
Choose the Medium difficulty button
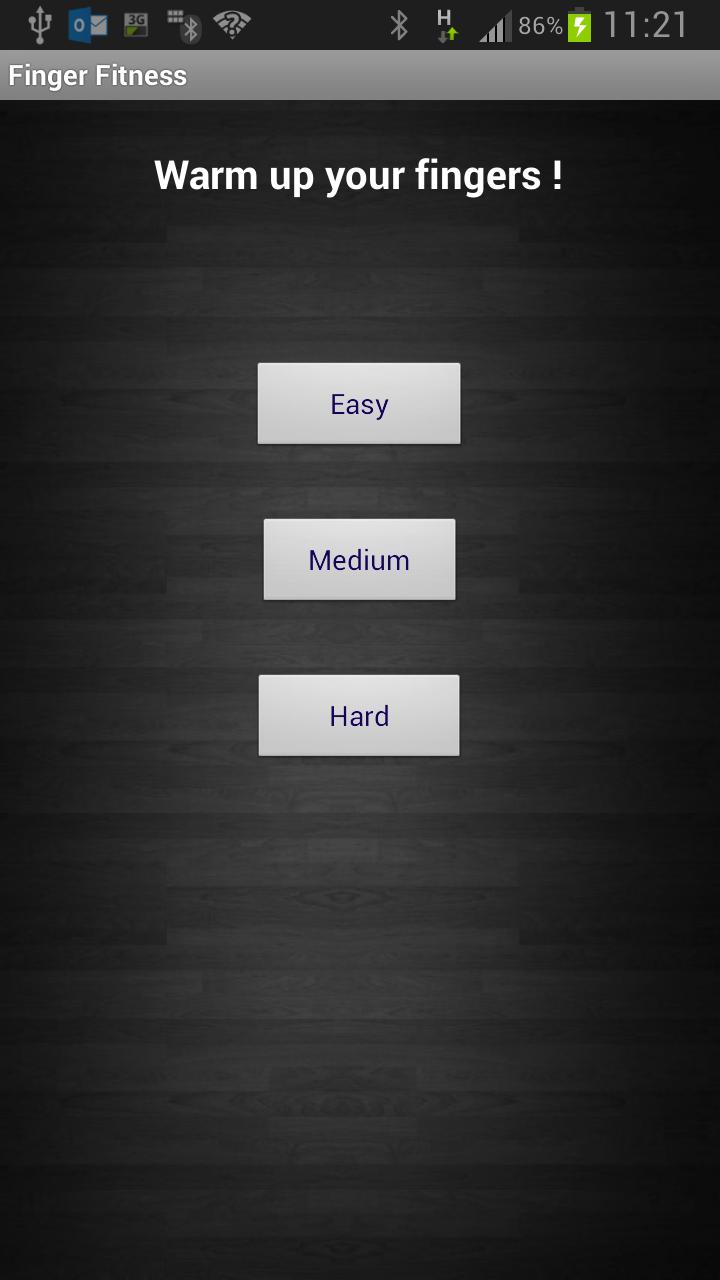[359, 560]
